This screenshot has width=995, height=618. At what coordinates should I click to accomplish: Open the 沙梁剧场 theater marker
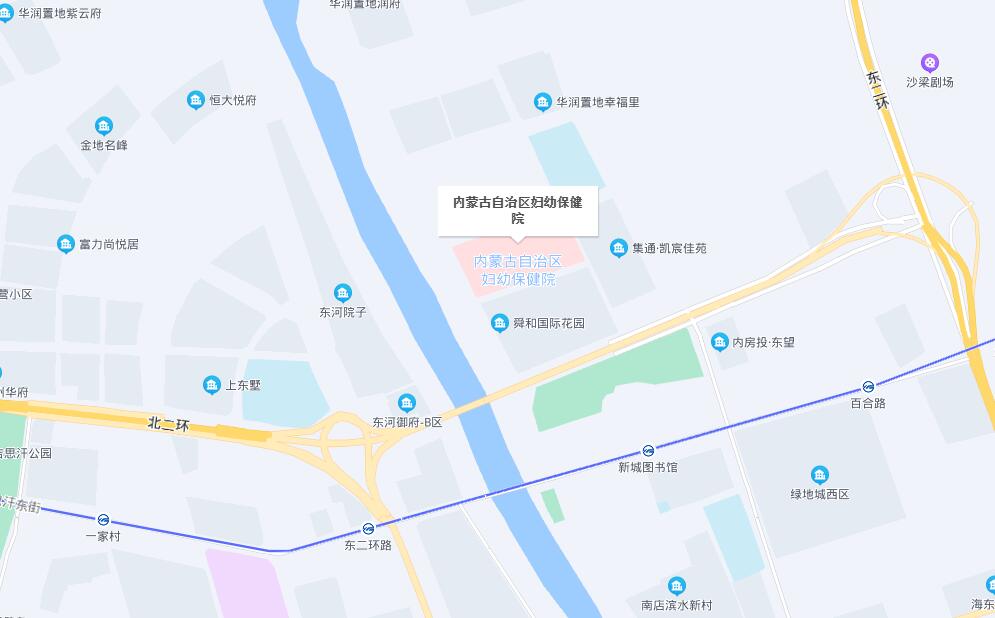tap(930, 63)
